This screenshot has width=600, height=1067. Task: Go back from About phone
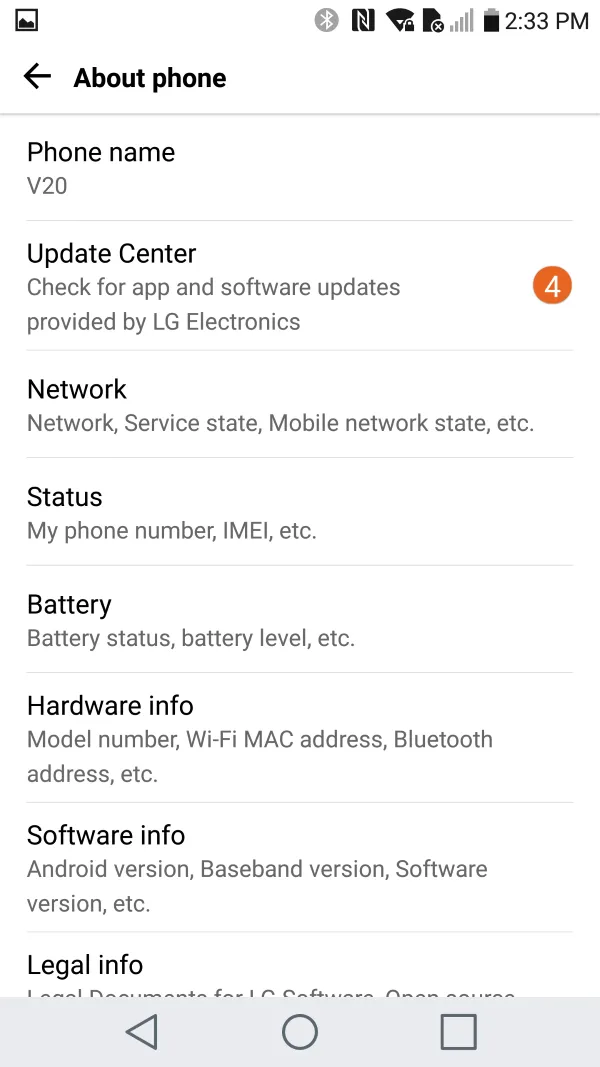click(x=37, y=77)
